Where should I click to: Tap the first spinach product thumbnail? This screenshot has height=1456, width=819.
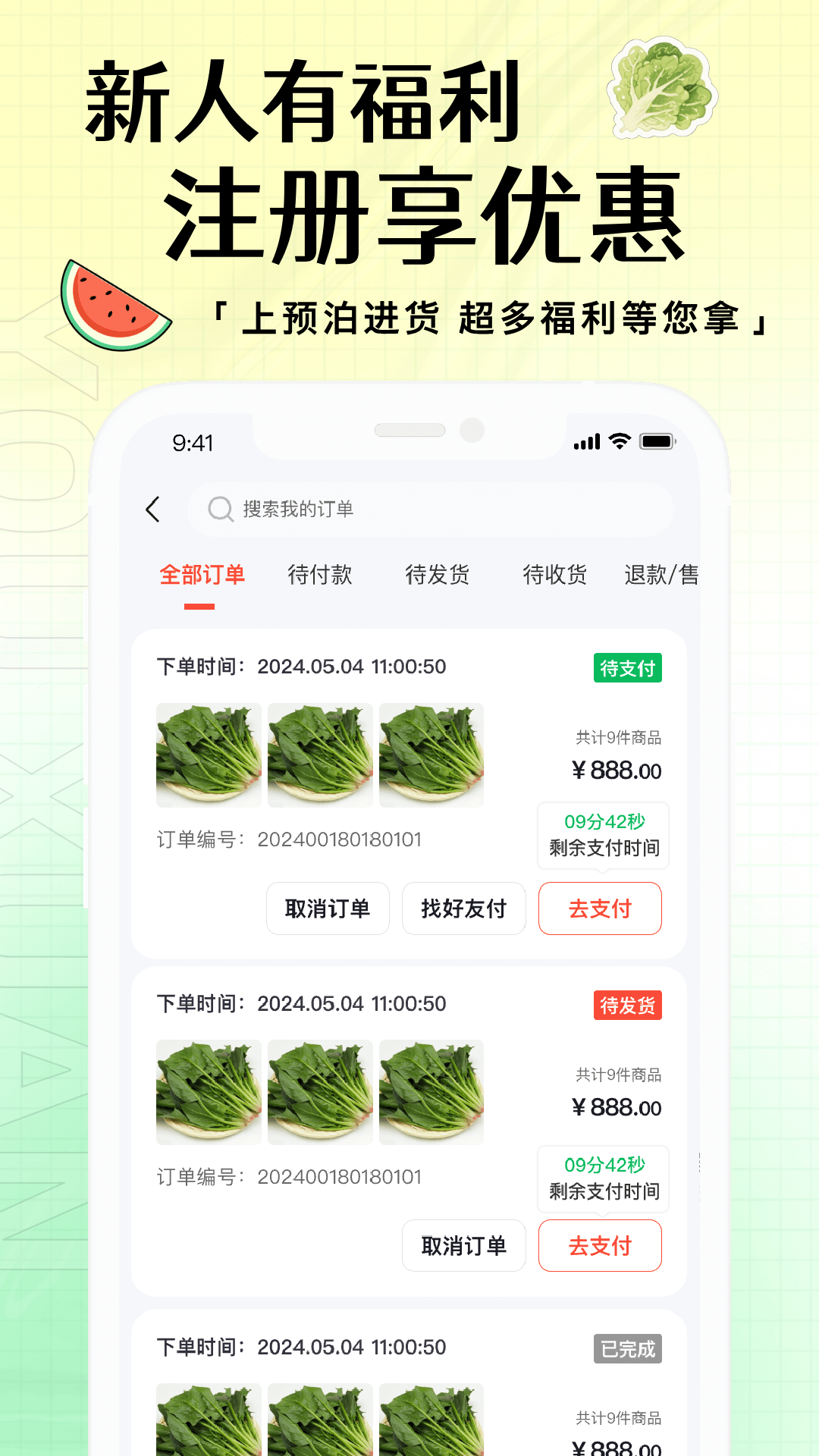pyautogui.click(x=209, y=755)
